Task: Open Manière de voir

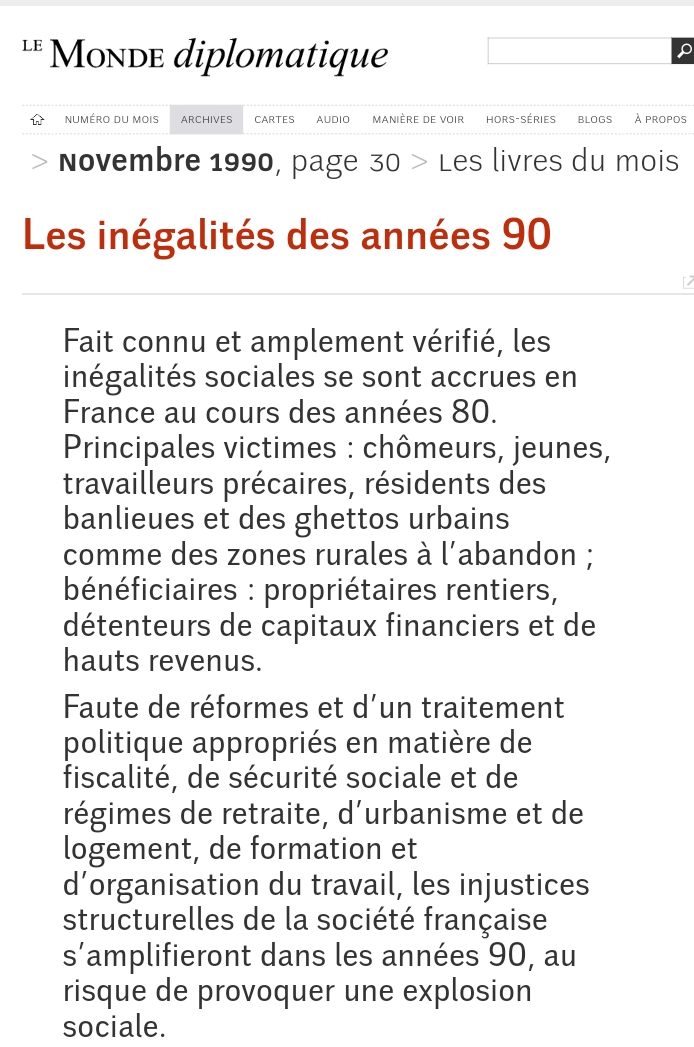Action: click(418, 120)
